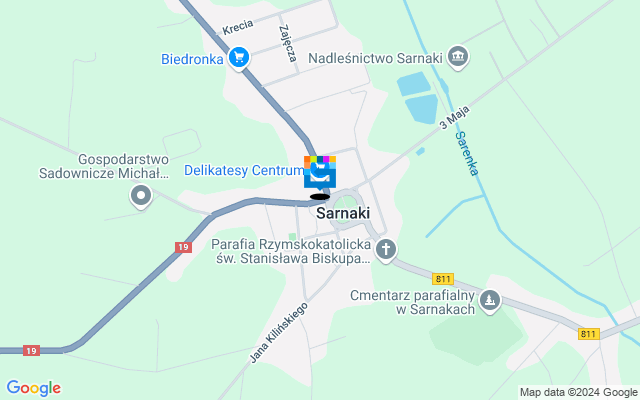Tap the Biedronka store marker

(238, 59)
